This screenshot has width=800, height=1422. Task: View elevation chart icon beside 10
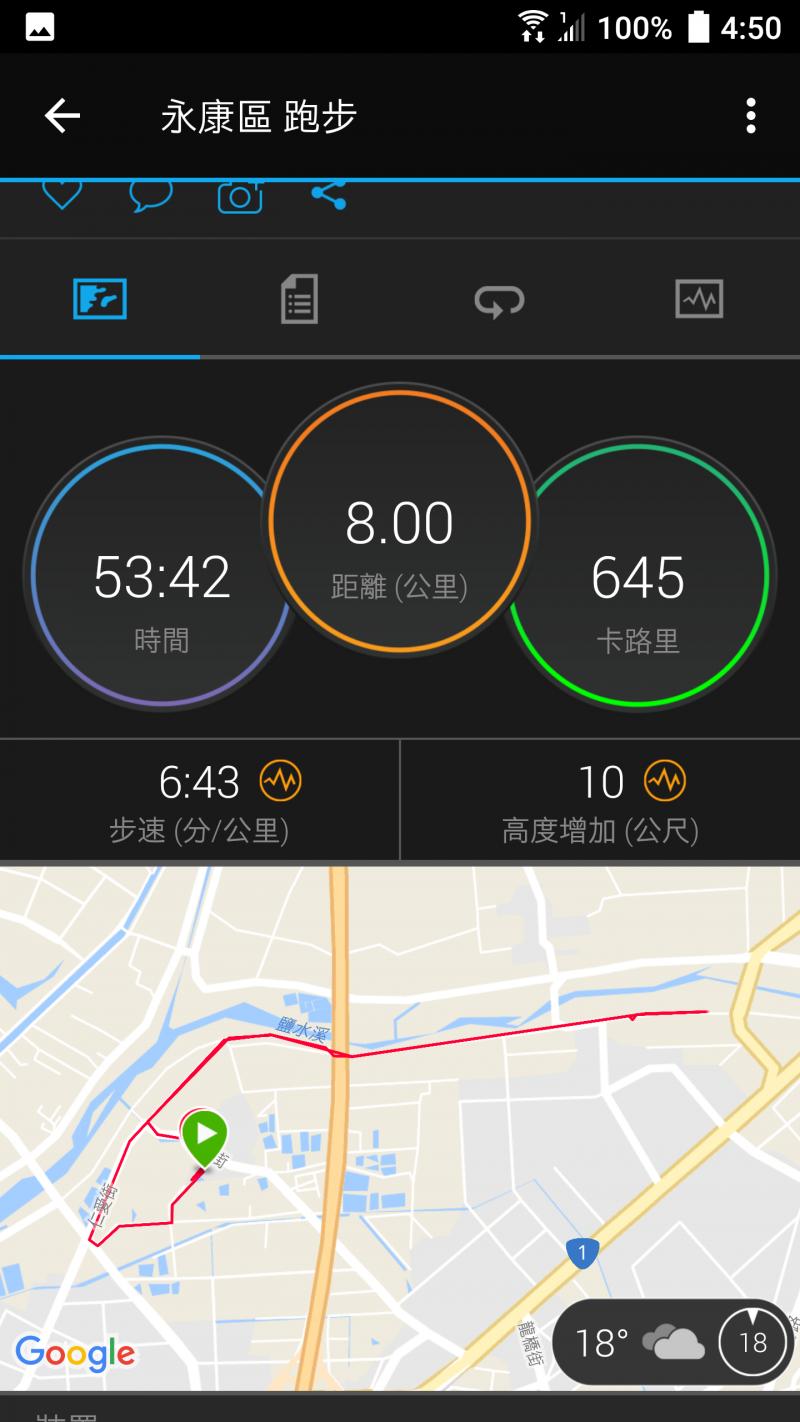click(x=665, y=781)
